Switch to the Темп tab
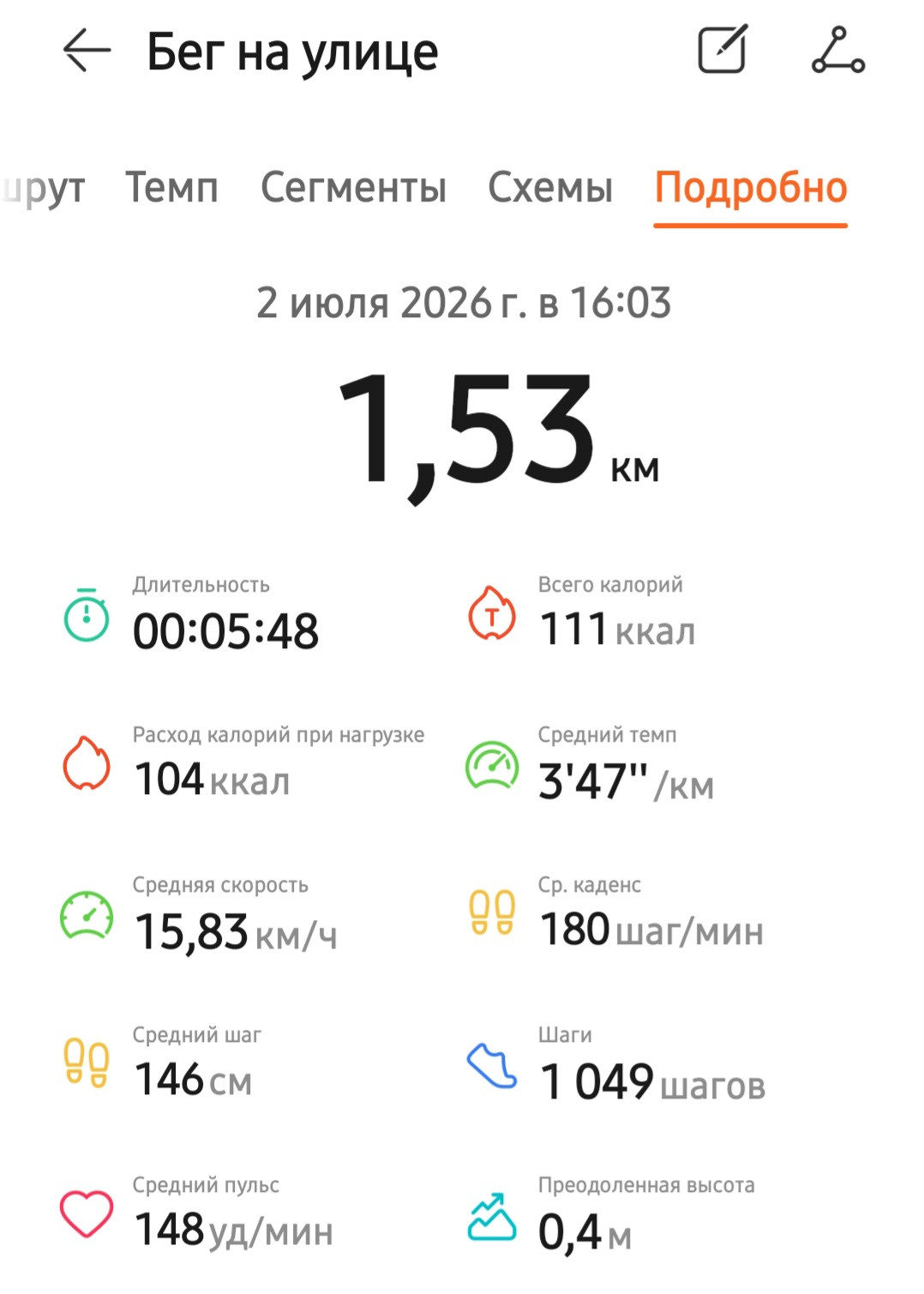The width and height of the screenshot is (924, 1294). tap(172, 187)
